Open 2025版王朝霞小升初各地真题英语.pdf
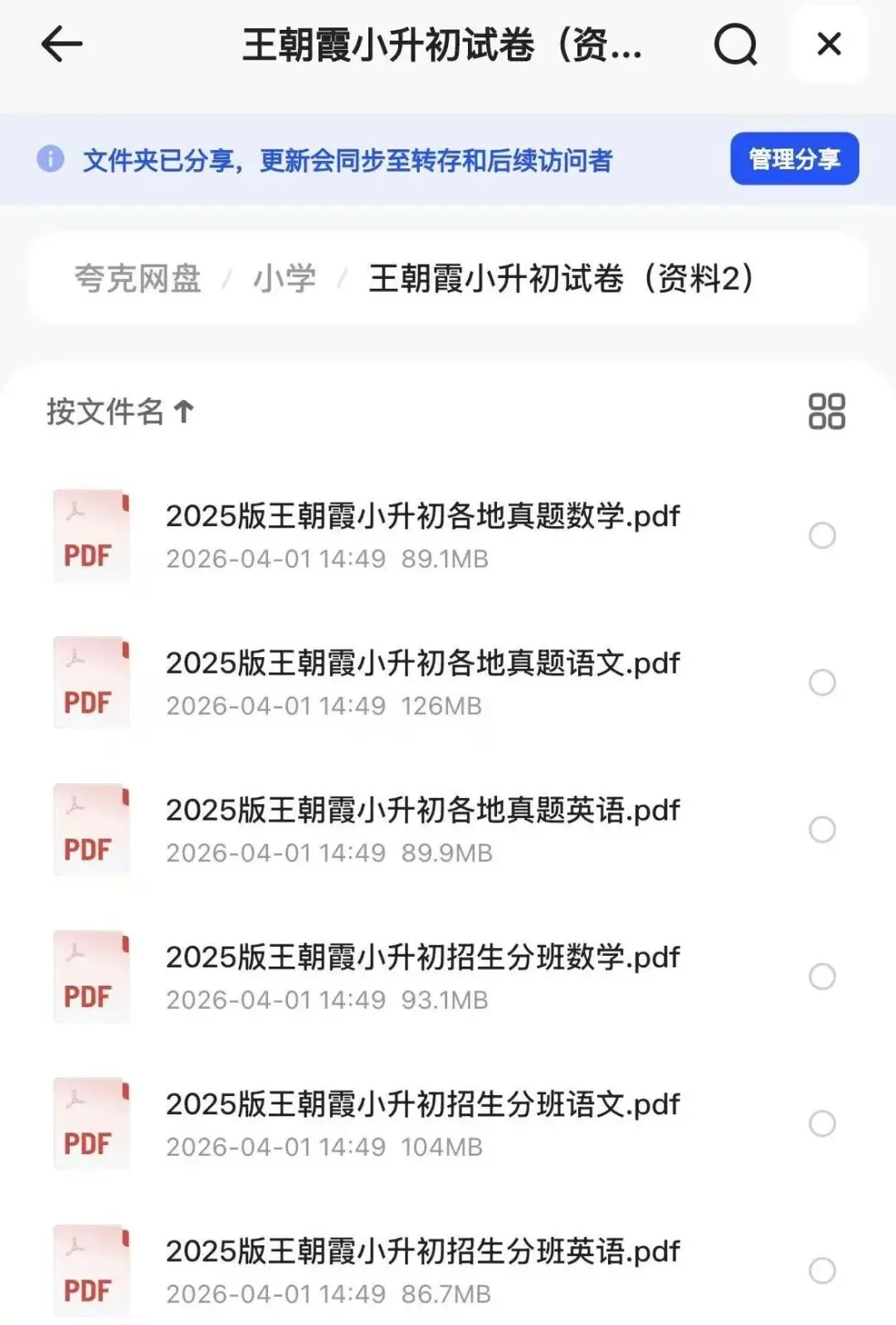The width and height of the screenshot is (896, 1325). 422,810
